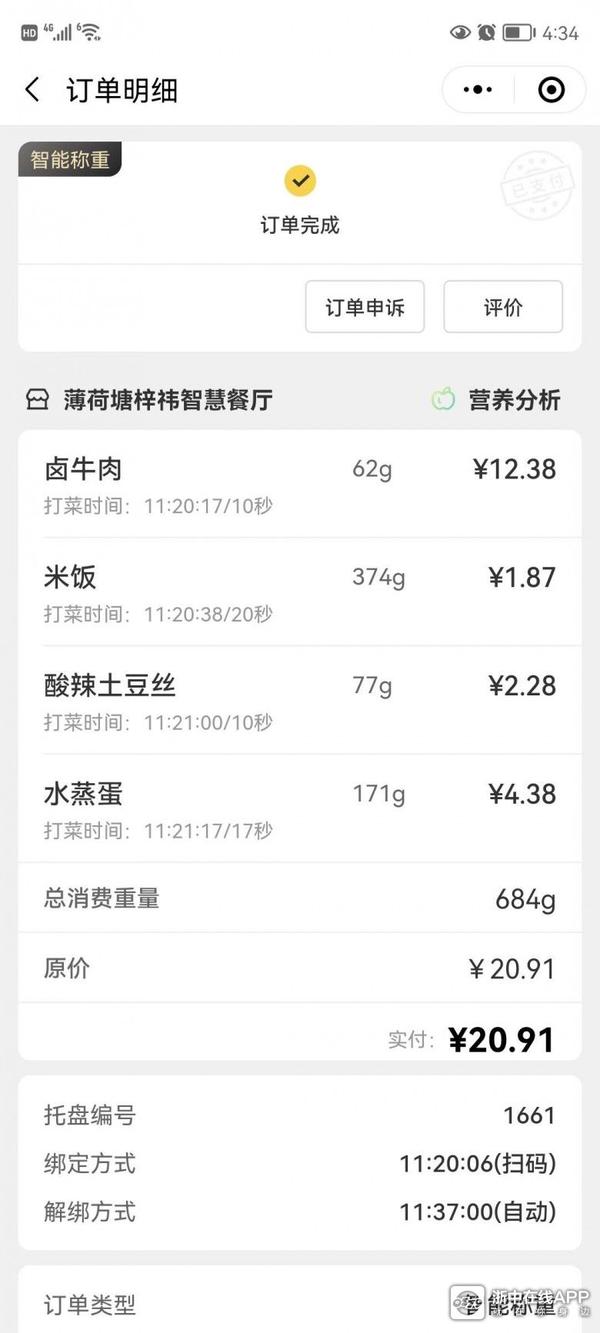Open the mini program three-dot menu

(478, 90)
